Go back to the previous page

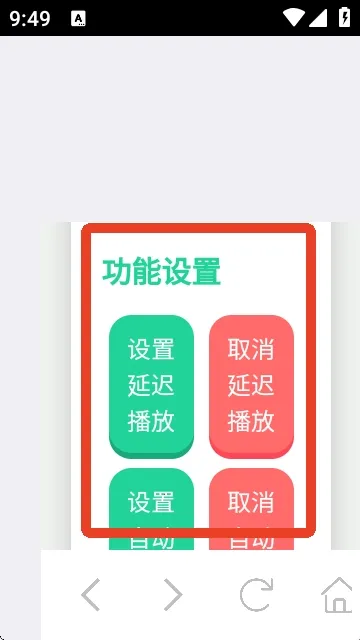91,594
